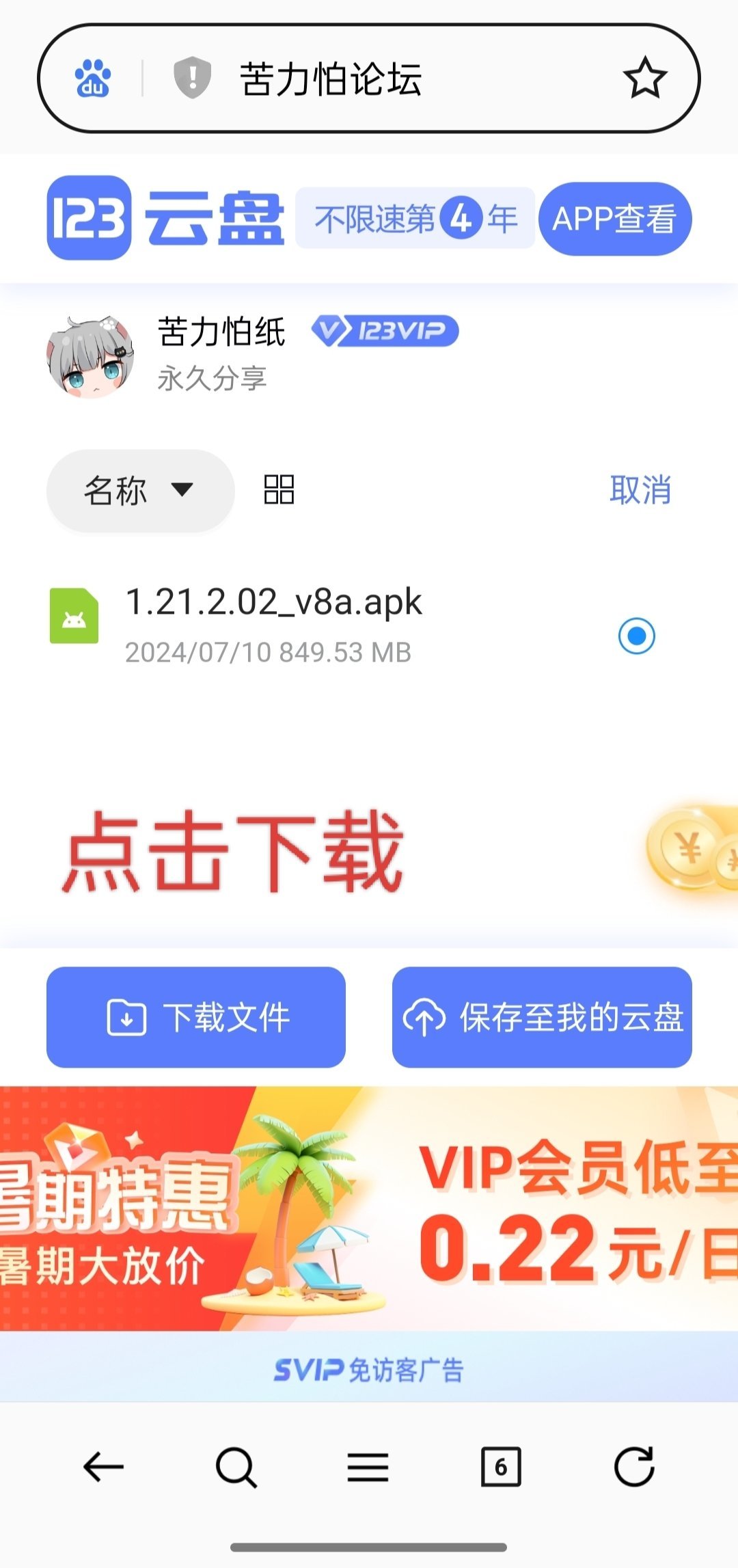
Task: Expand the 名称 sort dropdown
Action: pyautogui.click(x=140, y=491)
